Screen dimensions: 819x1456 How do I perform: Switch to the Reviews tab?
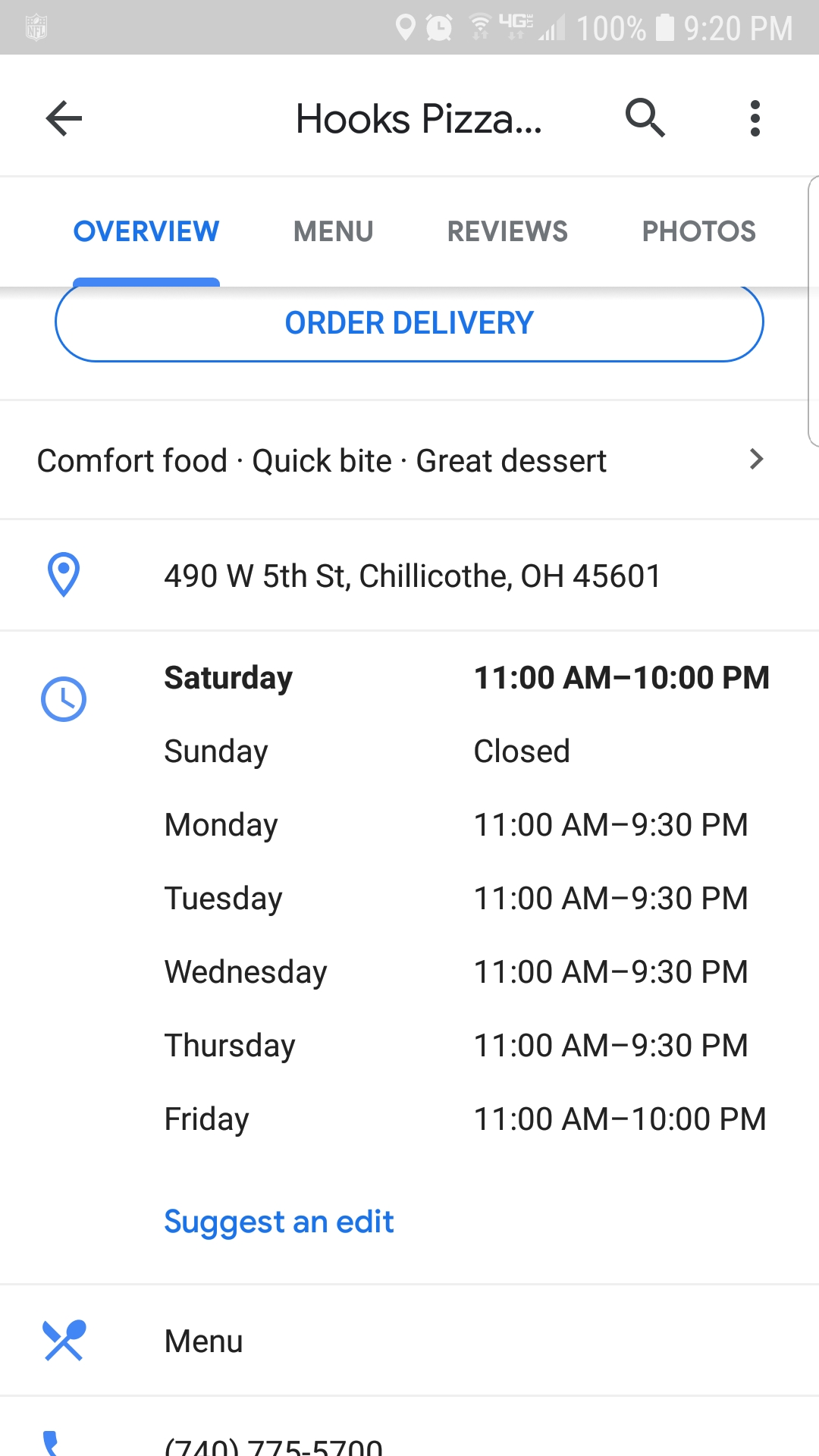pos(507,231)
